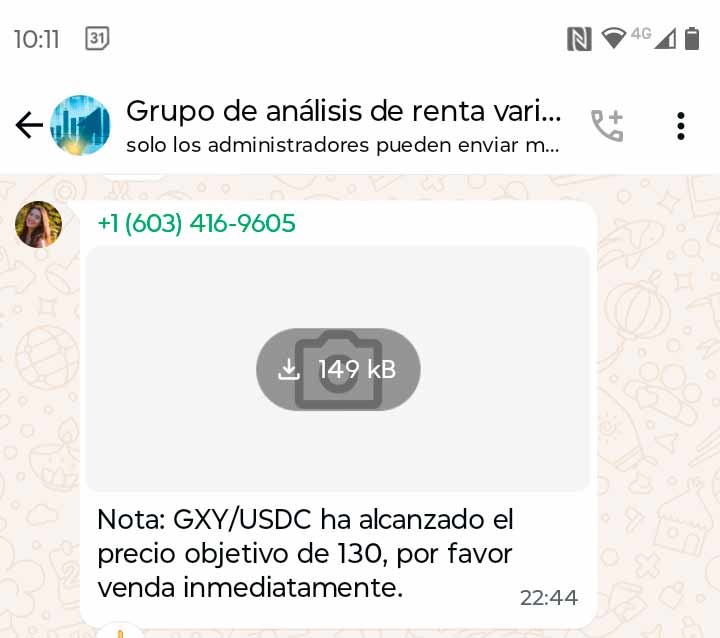
Task: Open the group profile picture
Action: point(80,125)
